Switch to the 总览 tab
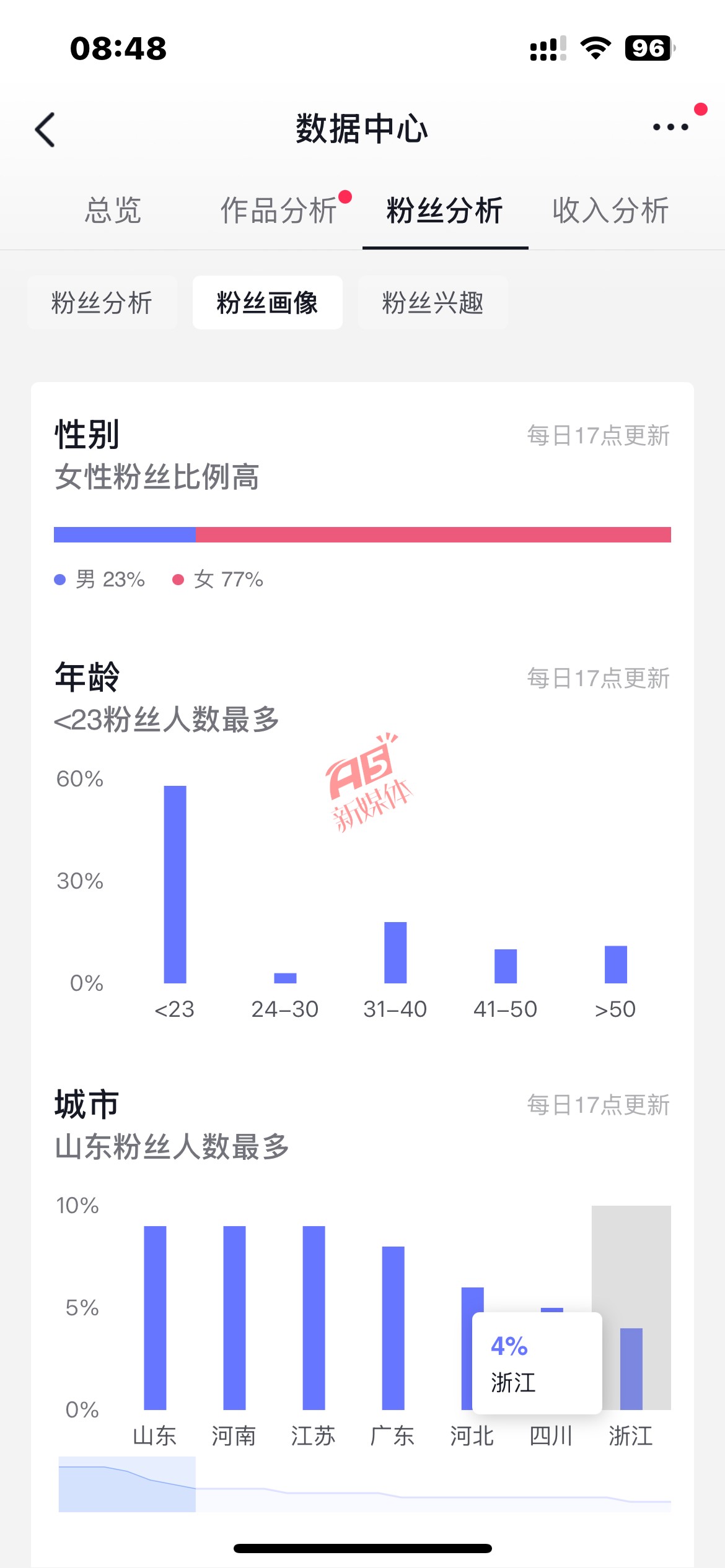This screenshot has width=725, height=1568. (113, 210)
